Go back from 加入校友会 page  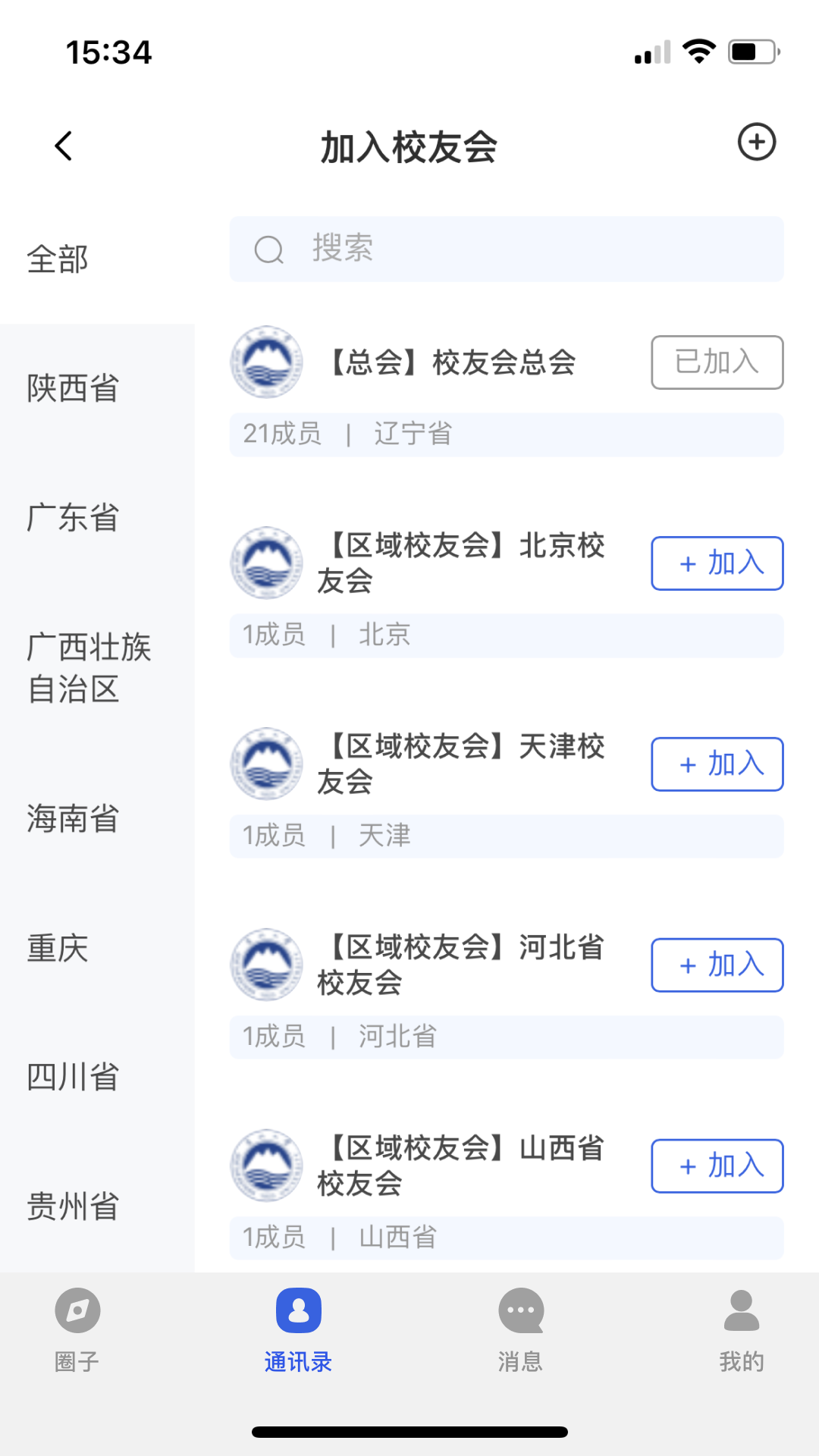pyautogui.click(x=64, y=146)
